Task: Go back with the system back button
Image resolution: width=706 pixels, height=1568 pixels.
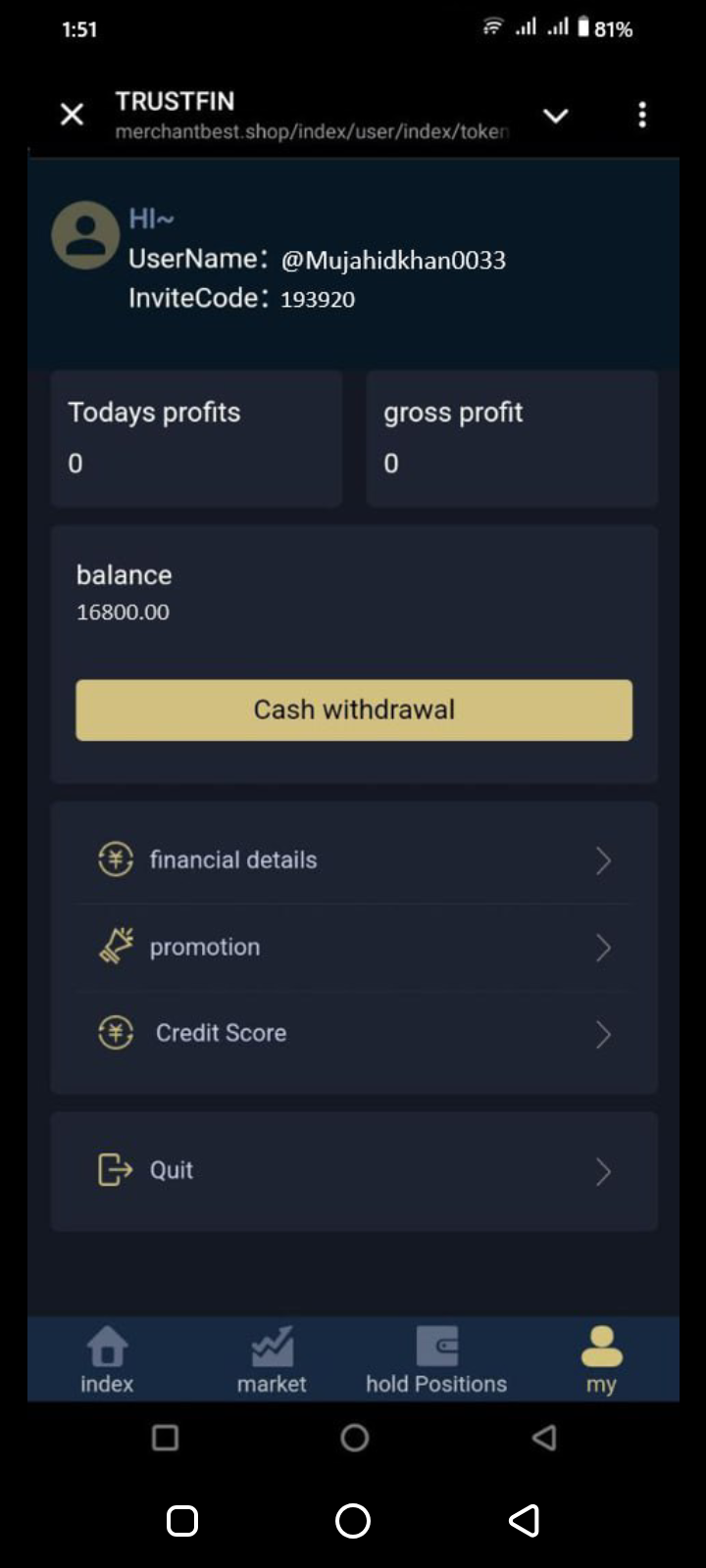Action: click(525, 1520)
